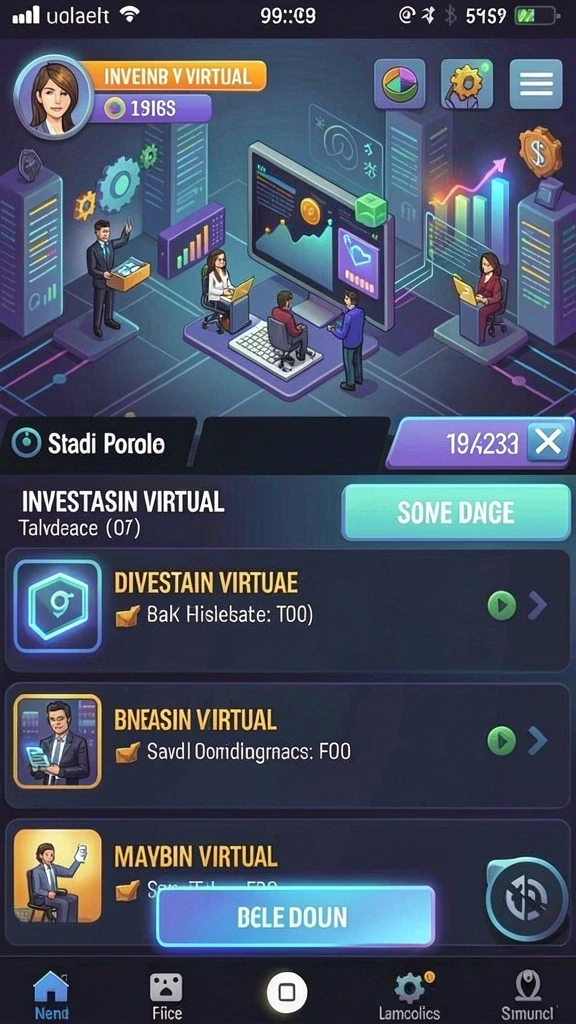Viewport: 576px width, 1024px height.
Task: Open the pie chart statistics icon
Action: 399,83
